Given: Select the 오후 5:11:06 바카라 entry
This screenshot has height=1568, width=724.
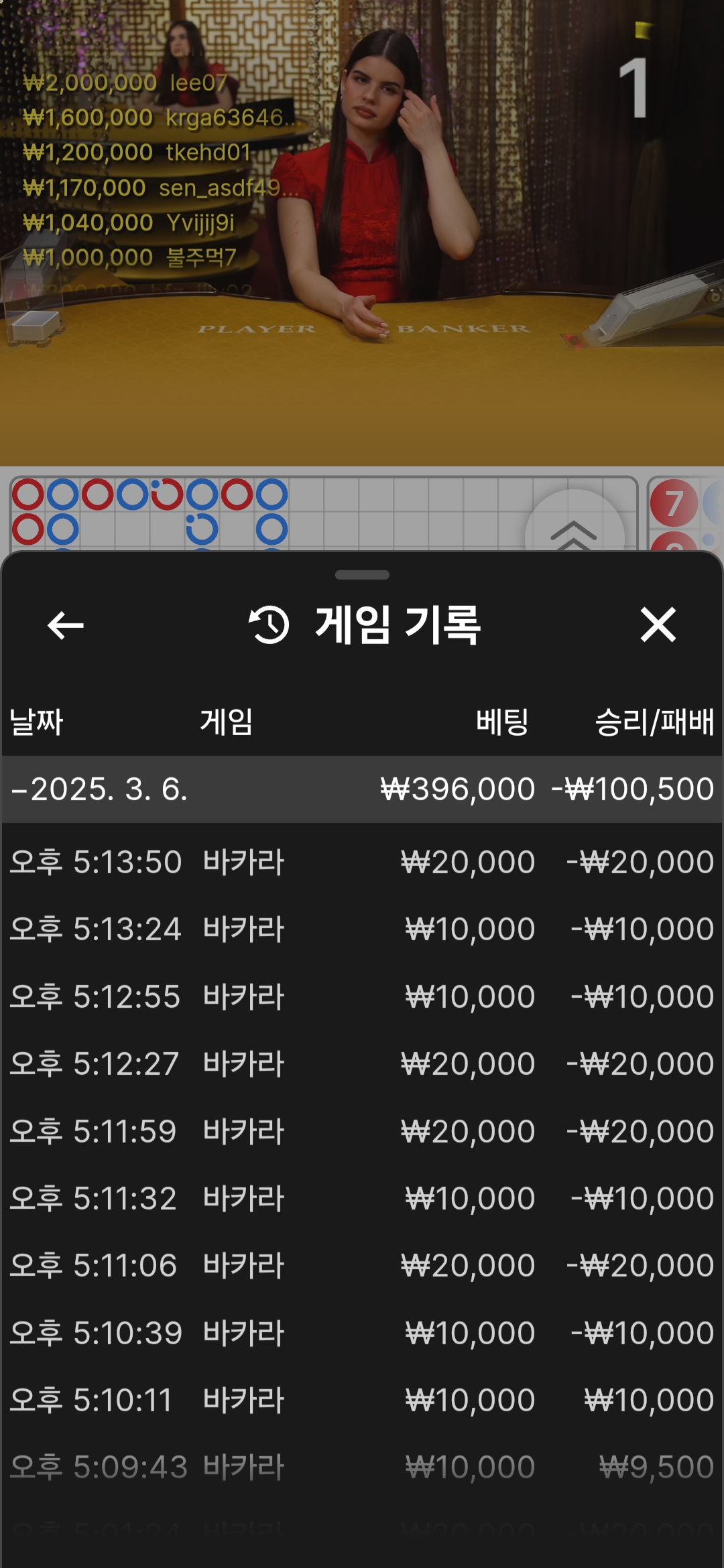Looking at the screenshot, I should coord(362,1265).
